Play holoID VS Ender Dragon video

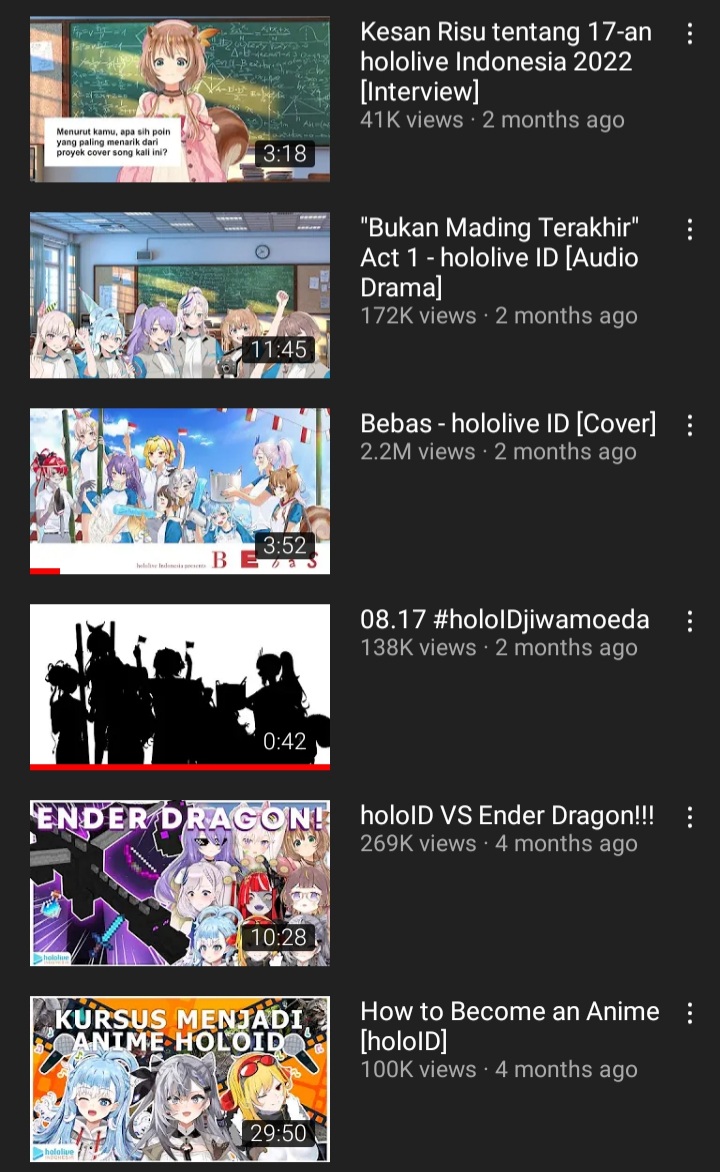coord(180,883)
